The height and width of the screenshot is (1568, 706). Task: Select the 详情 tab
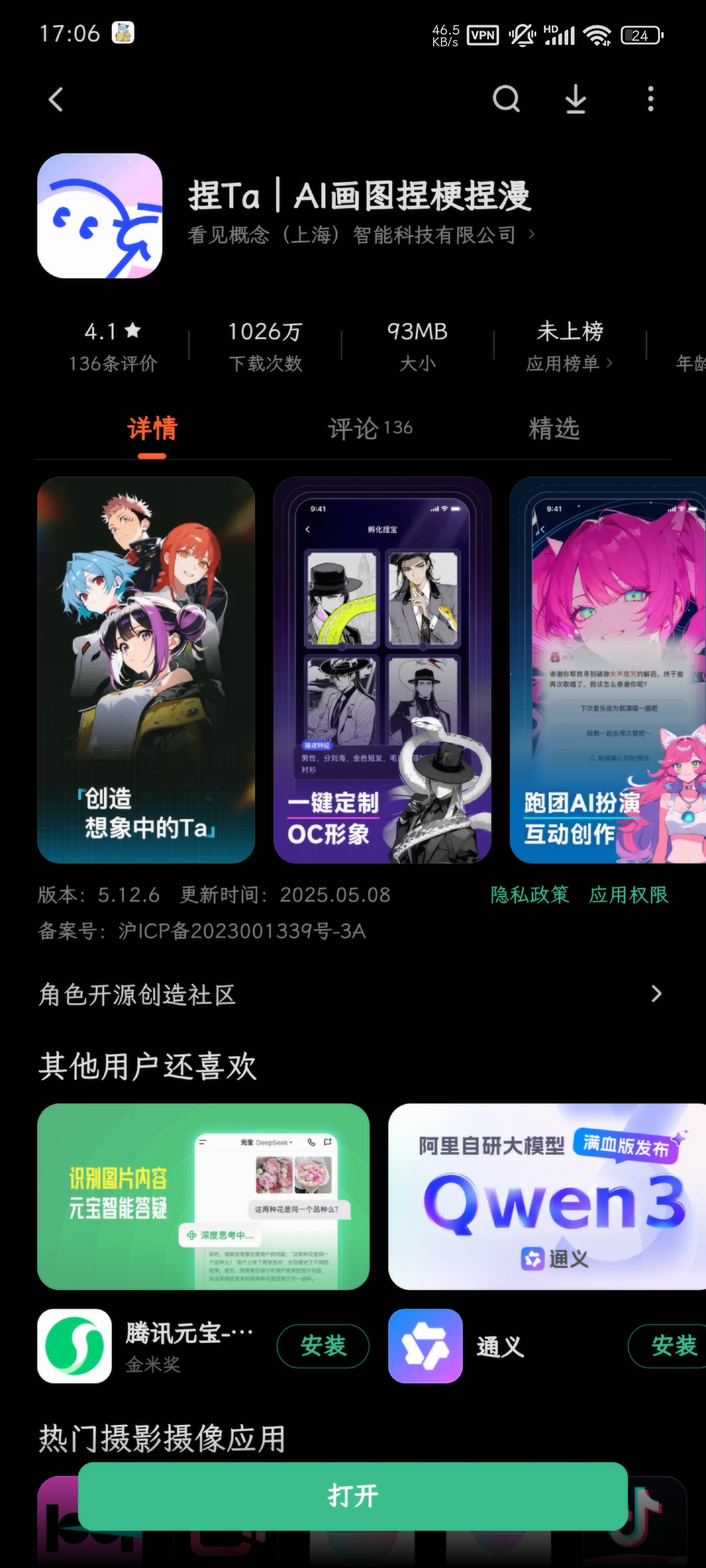click(151, 429)
